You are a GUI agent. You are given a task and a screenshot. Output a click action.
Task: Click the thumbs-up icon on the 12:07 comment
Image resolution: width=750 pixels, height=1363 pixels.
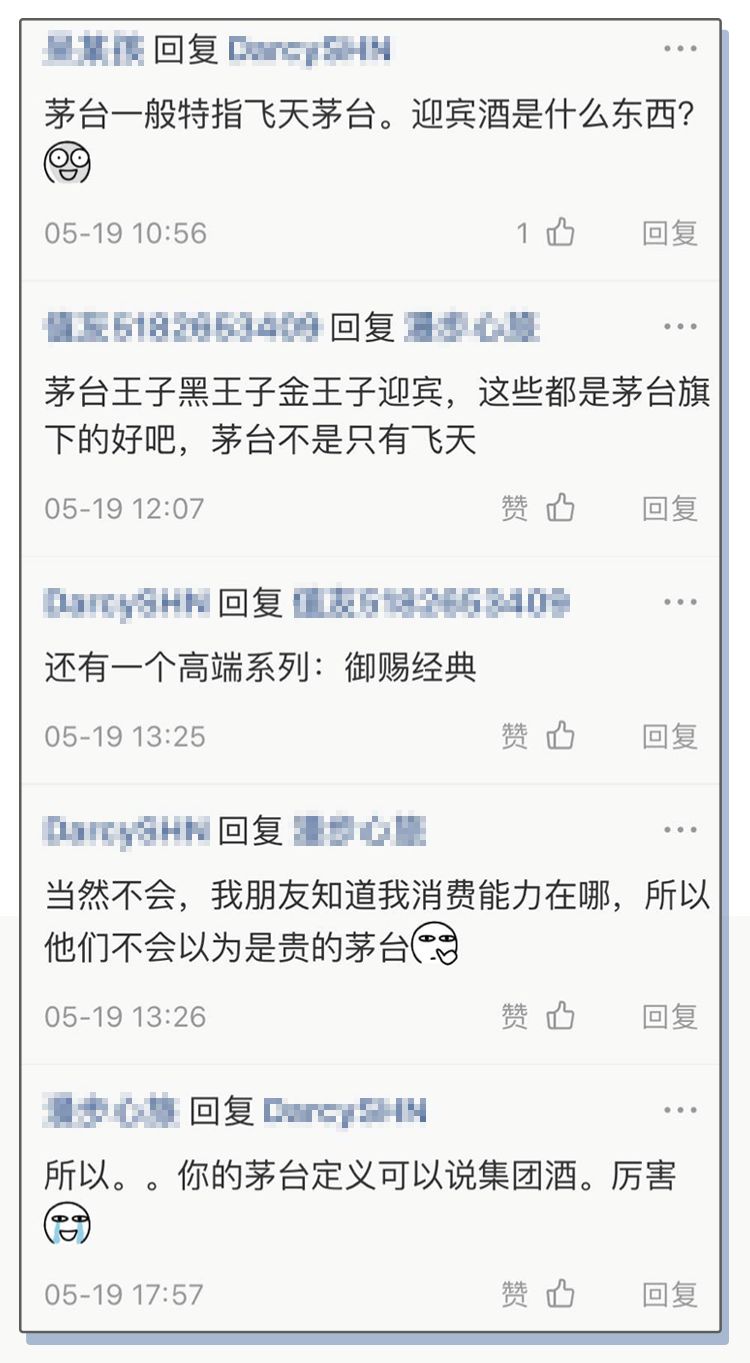tap(563, 508)
